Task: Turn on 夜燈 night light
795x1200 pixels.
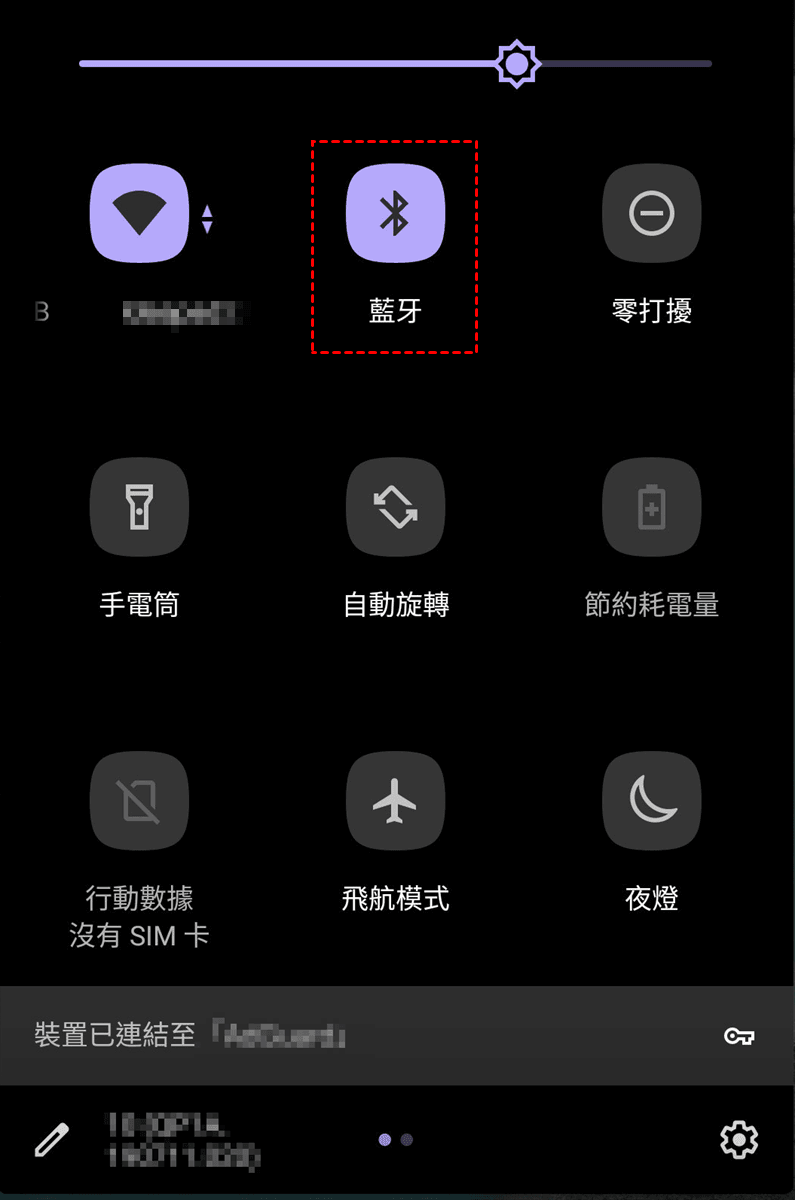Action: coord(651,801)
